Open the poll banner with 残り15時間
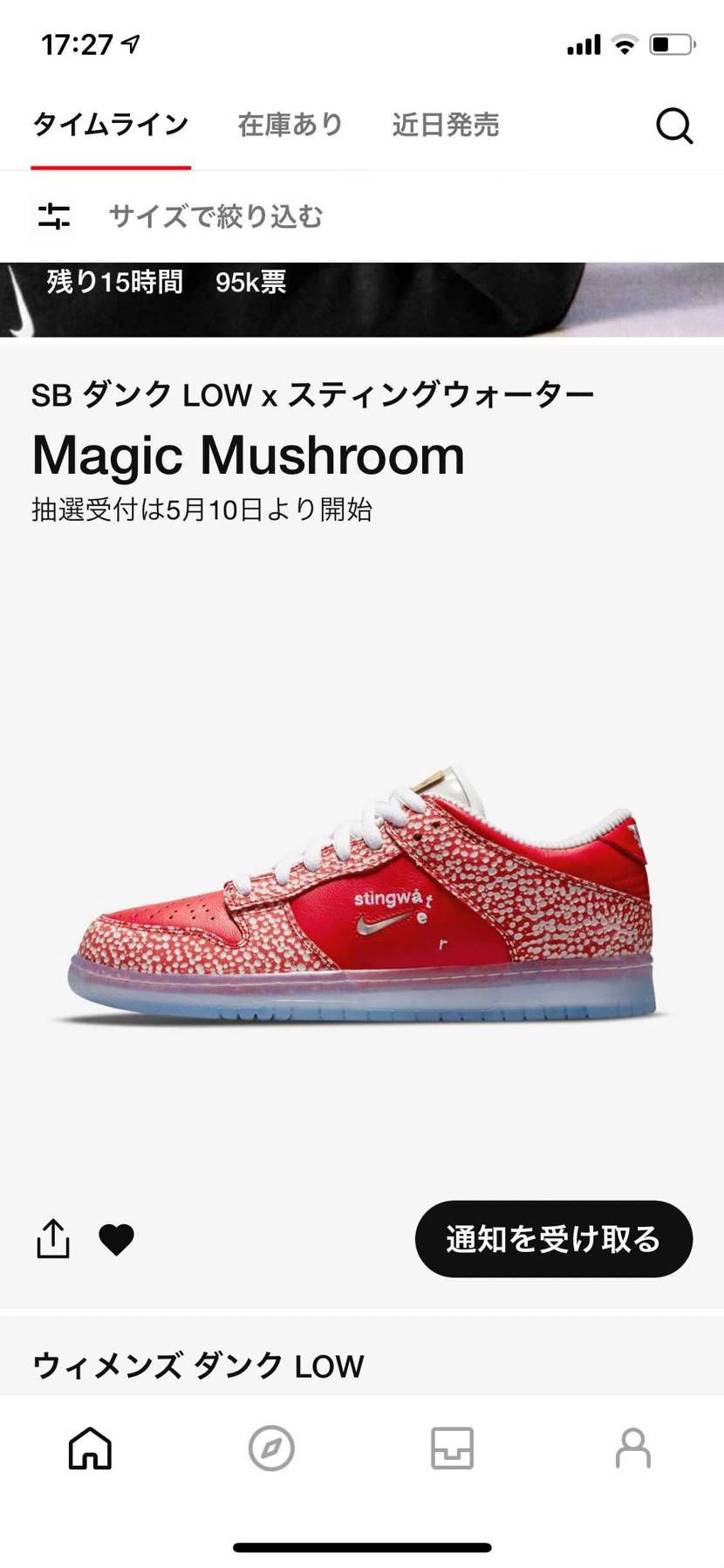Screen dimensions: 724x1568 pos(361,299)
